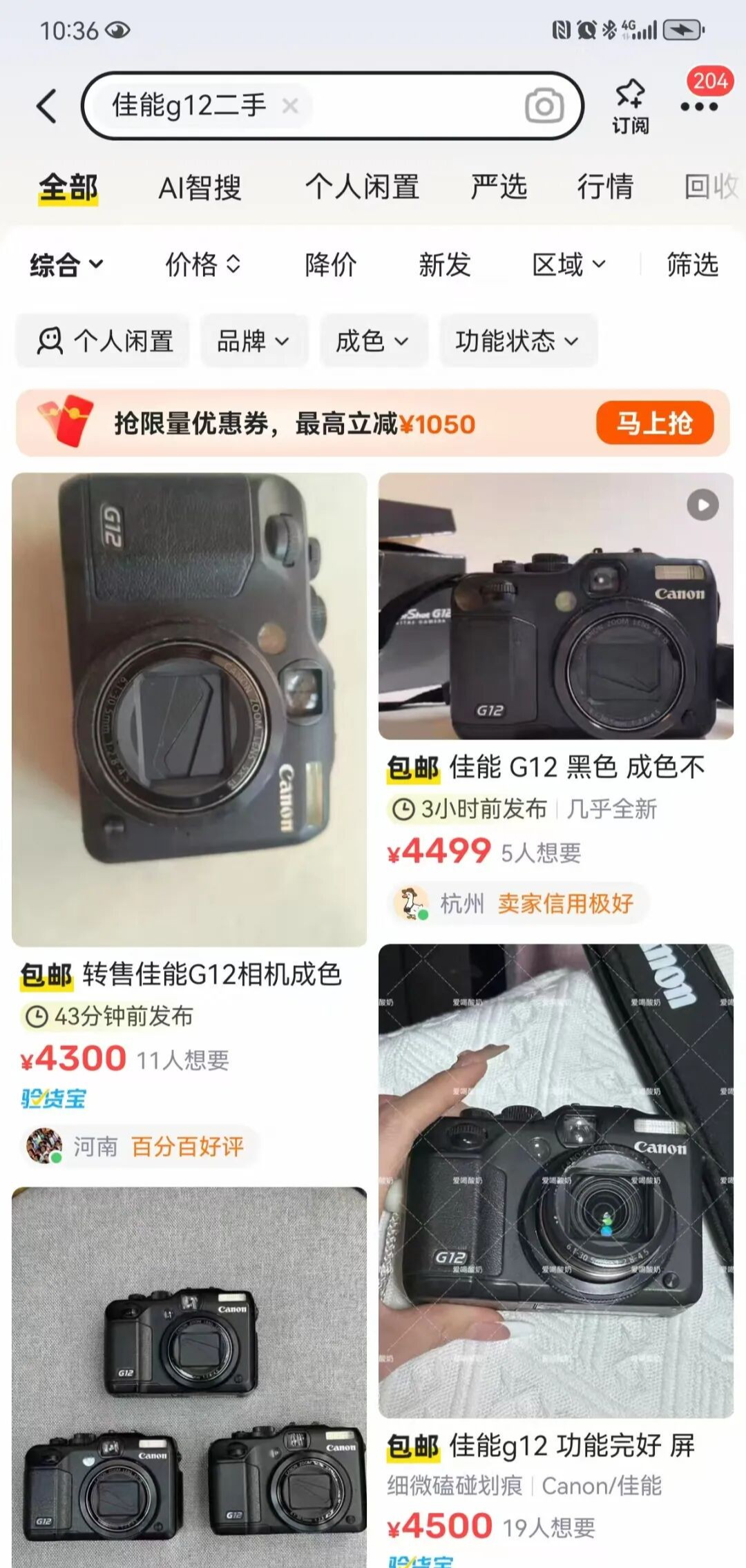Image resolution: width=746 pixels, height=1568 pixels.
Task: View the 行情 tab
Action: (605, 187)
